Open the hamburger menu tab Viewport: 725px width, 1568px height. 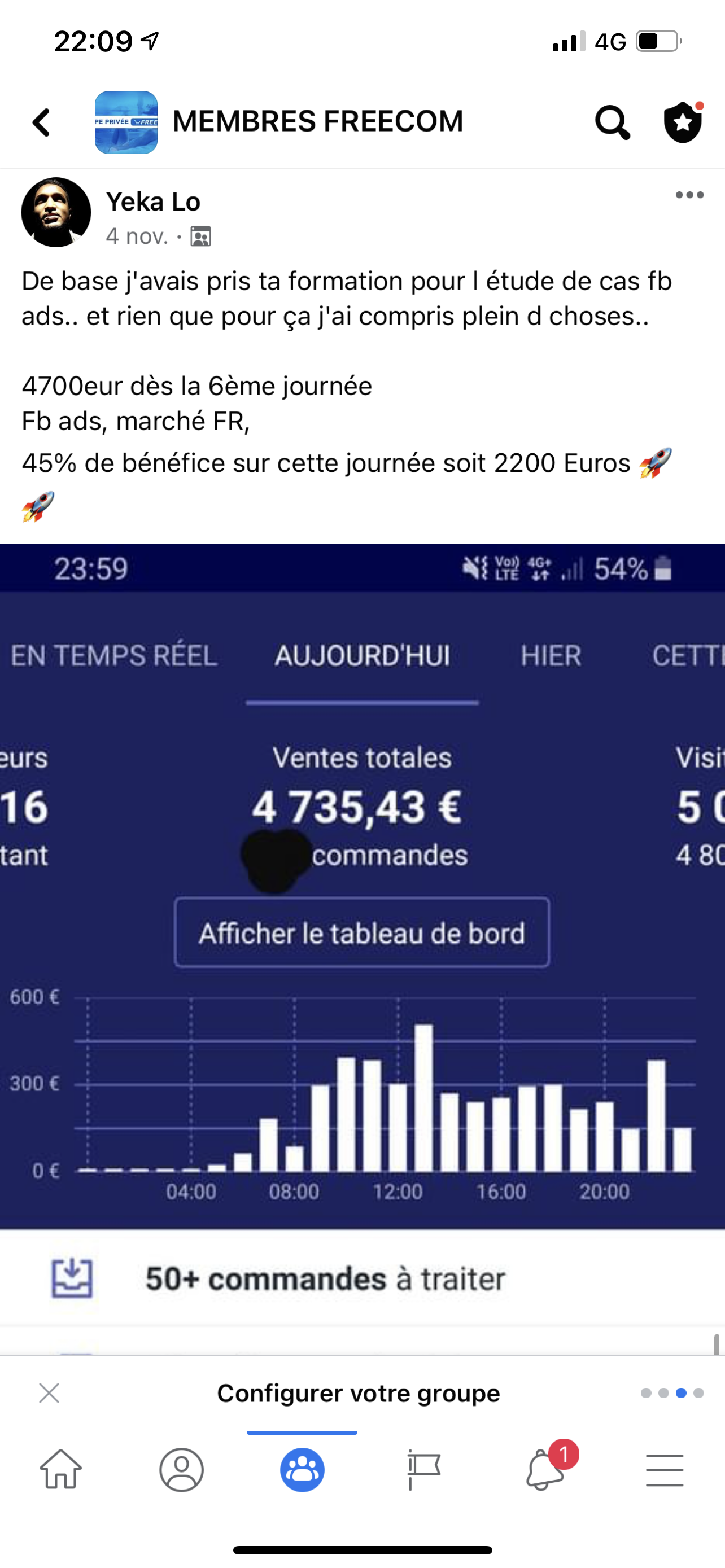[665, 1470]
